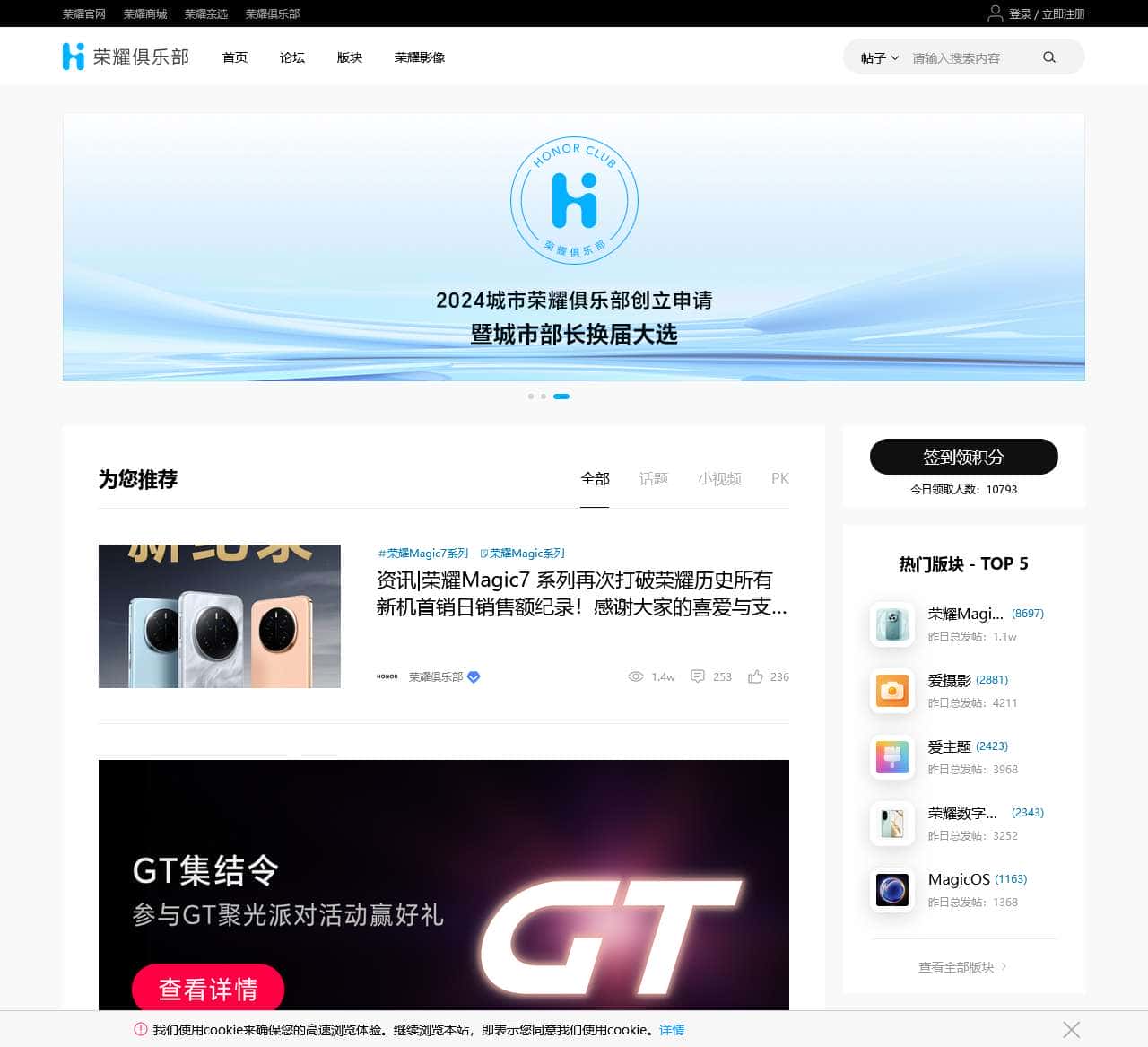
Task: Open the 2024城市荣耀俱乐部创立申请 banner
Action: point(574,248)
